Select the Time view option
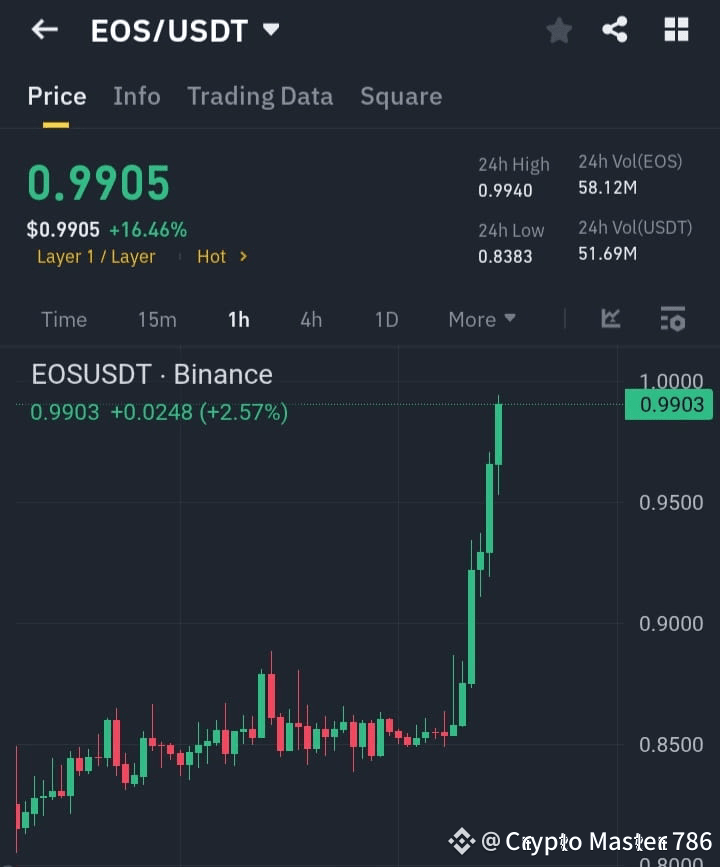Image resolution: width=720 pixels, height=867 pixels. pyautogui.click(x=64, y=319)
